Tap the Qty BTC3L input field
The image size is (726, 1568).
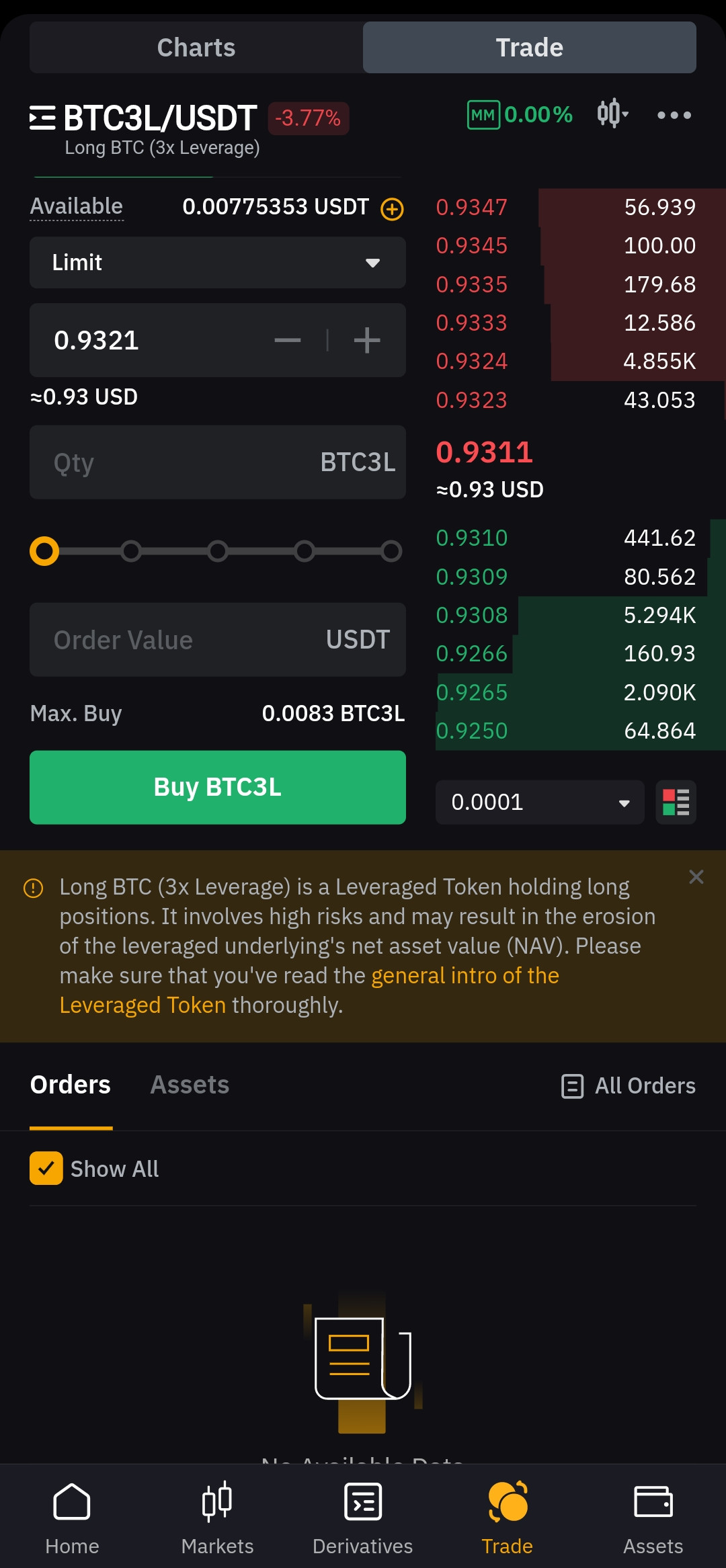click(x=218, y=462)
